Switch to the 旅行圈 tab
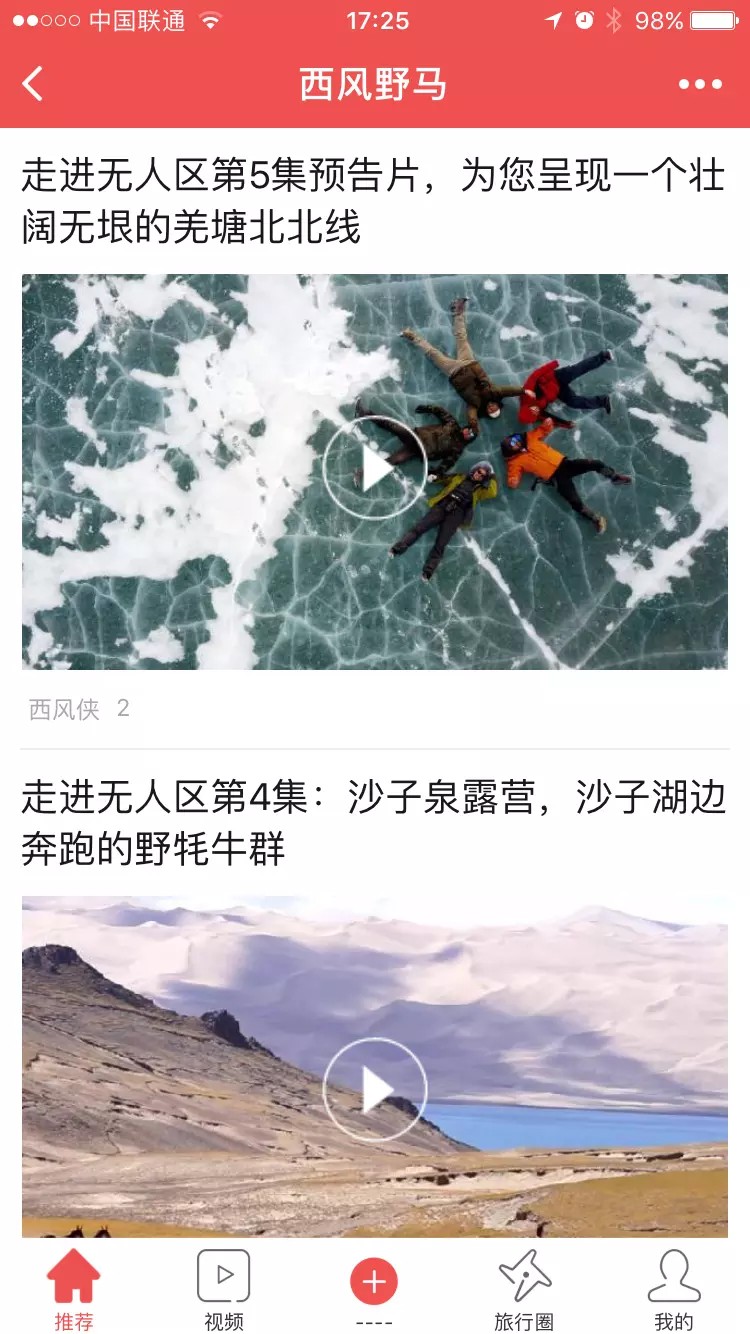The width and height of the screenshot is (750, 1334). (524, 1290)
